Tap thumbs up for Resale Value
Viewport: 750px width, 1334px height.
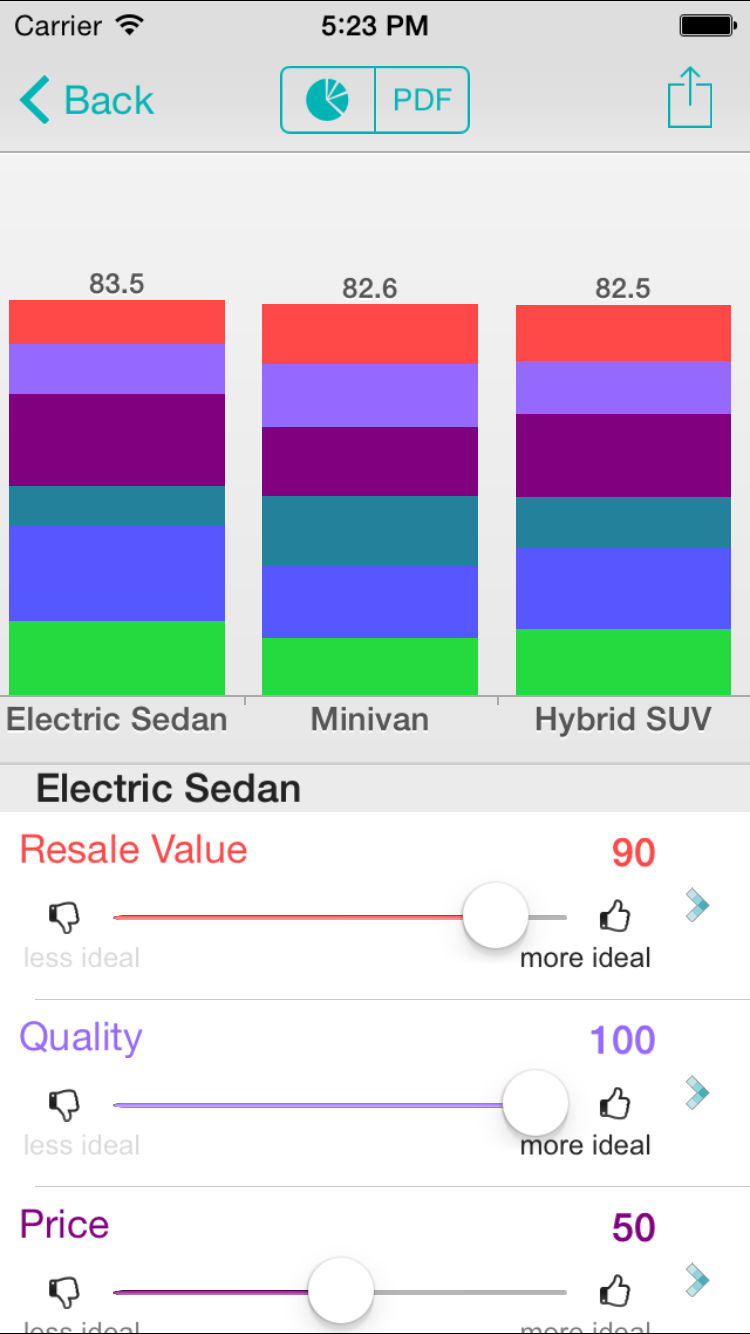click(x=615, y=915)
